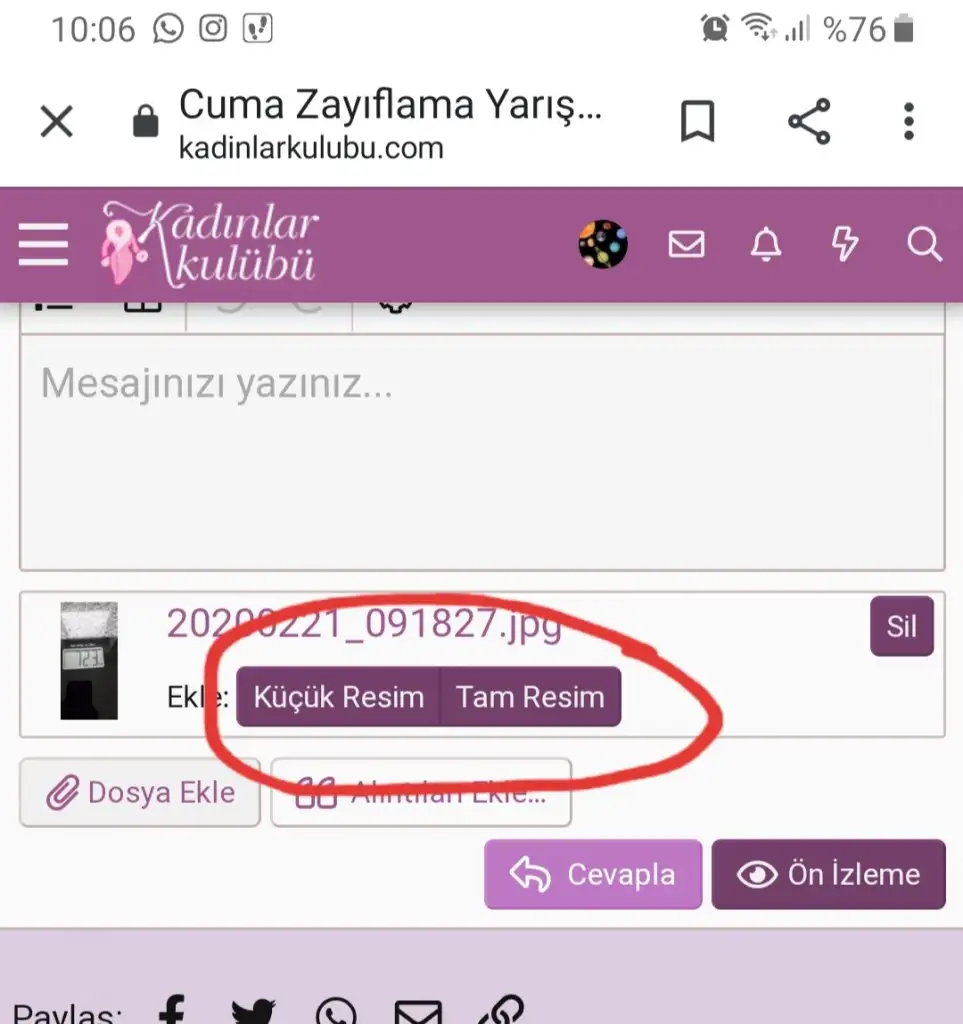Delete the attachment with Sil
The width and height of the screenshot is (963, 1024).
click(901, 627)
